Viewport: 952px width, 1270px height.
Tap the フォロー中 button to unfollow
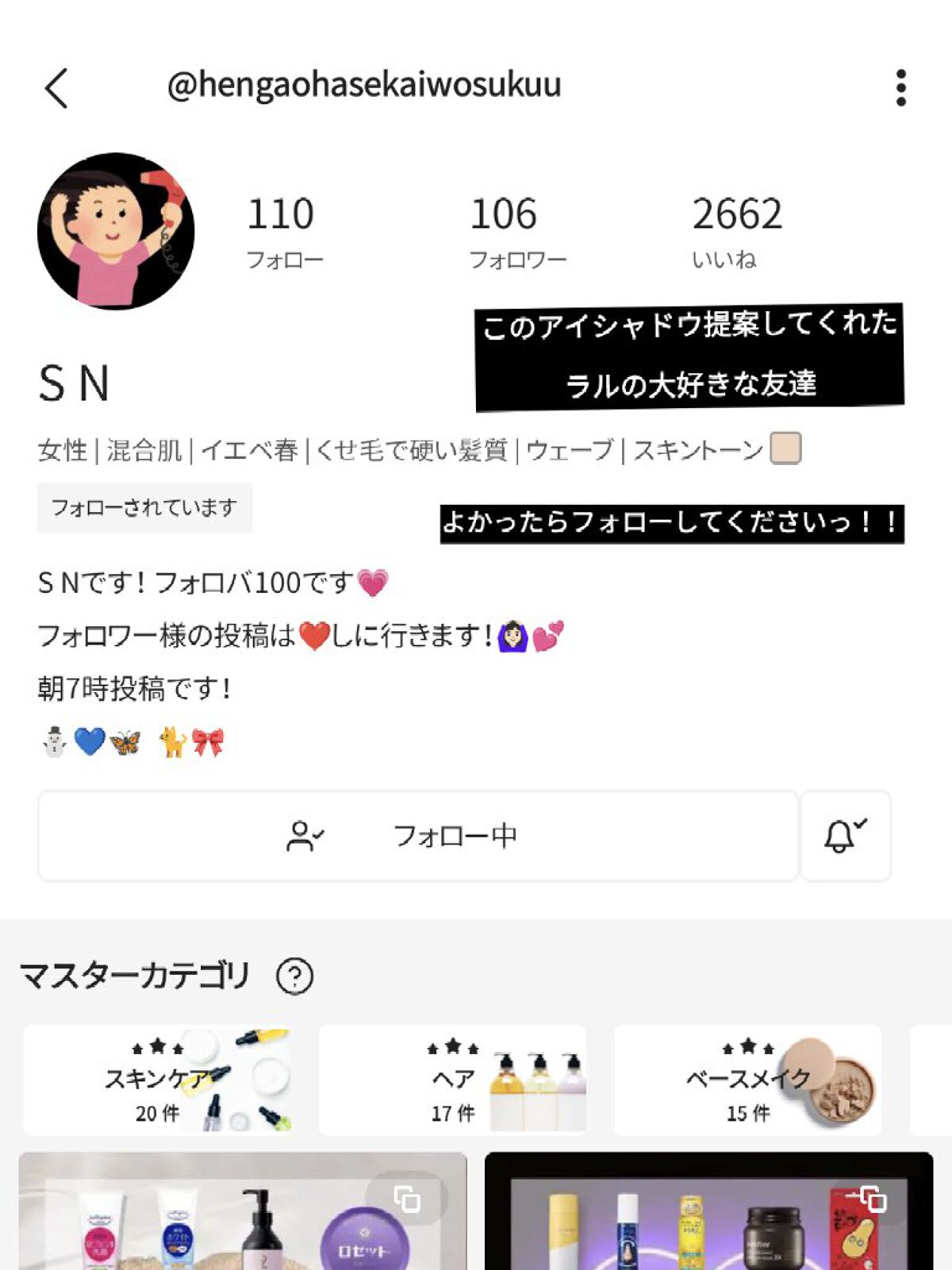(x=418, y=836)
